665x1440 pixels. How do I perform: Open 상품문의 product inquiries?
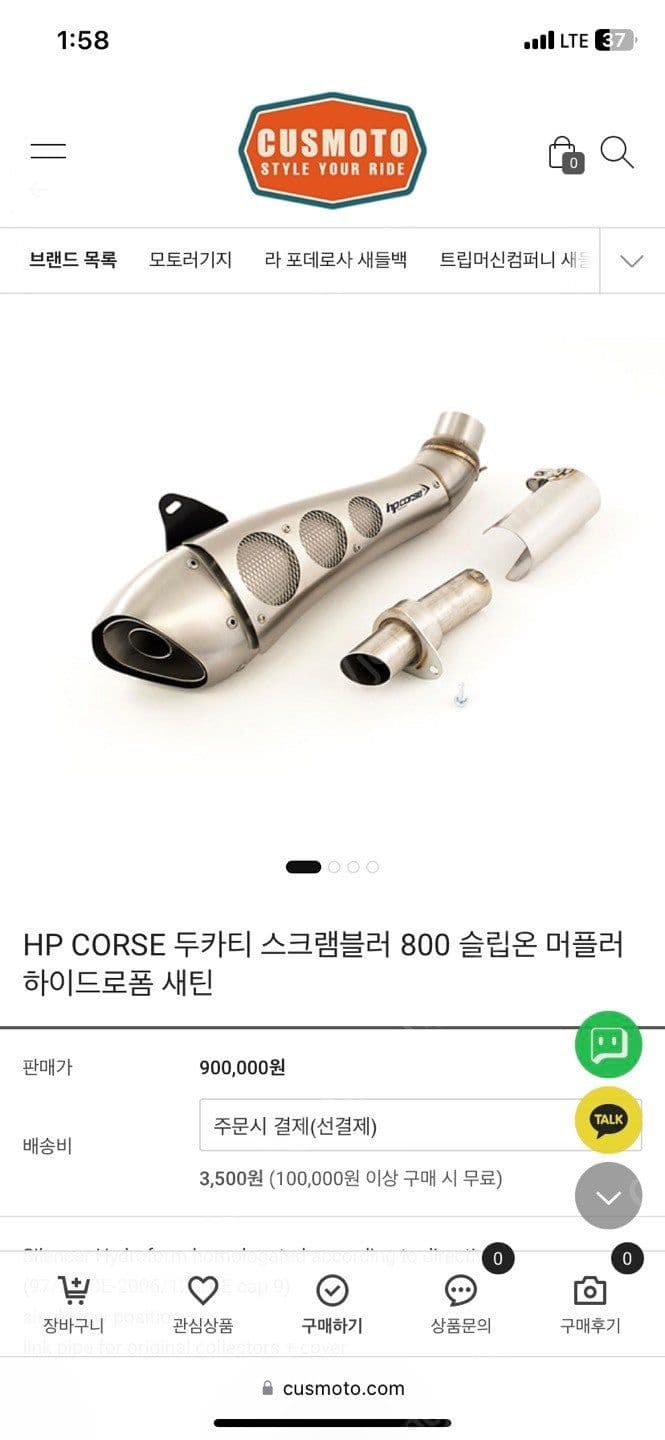461,1305
